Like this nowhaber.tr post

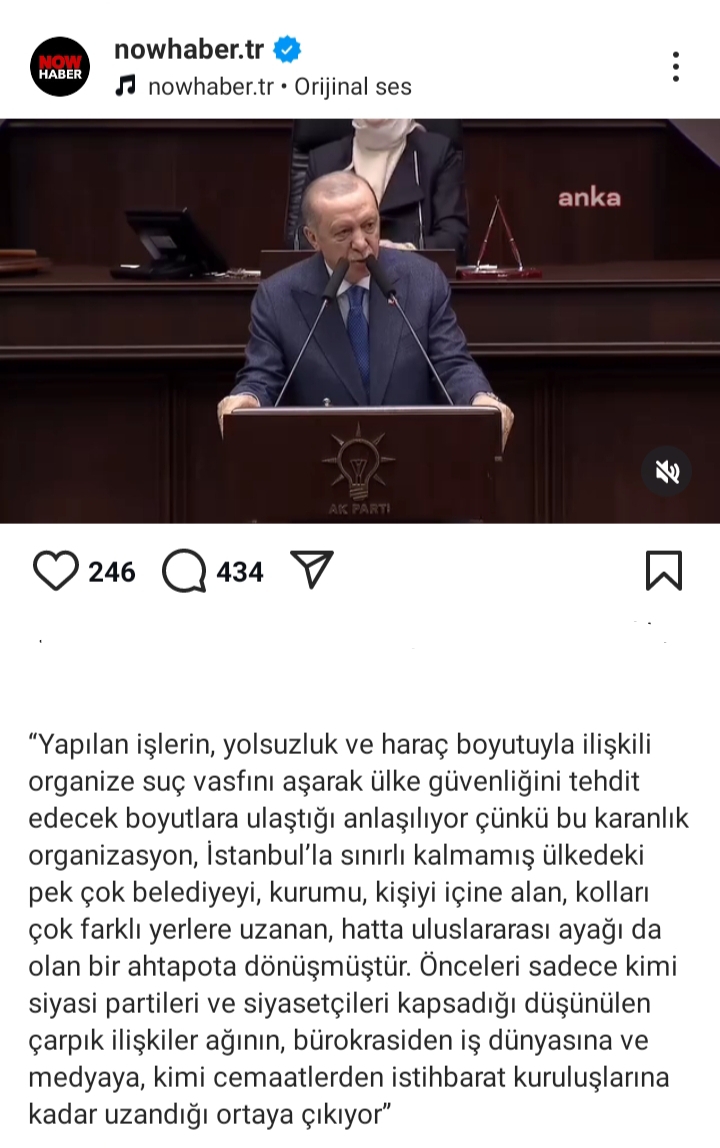[x=56, y=571]
